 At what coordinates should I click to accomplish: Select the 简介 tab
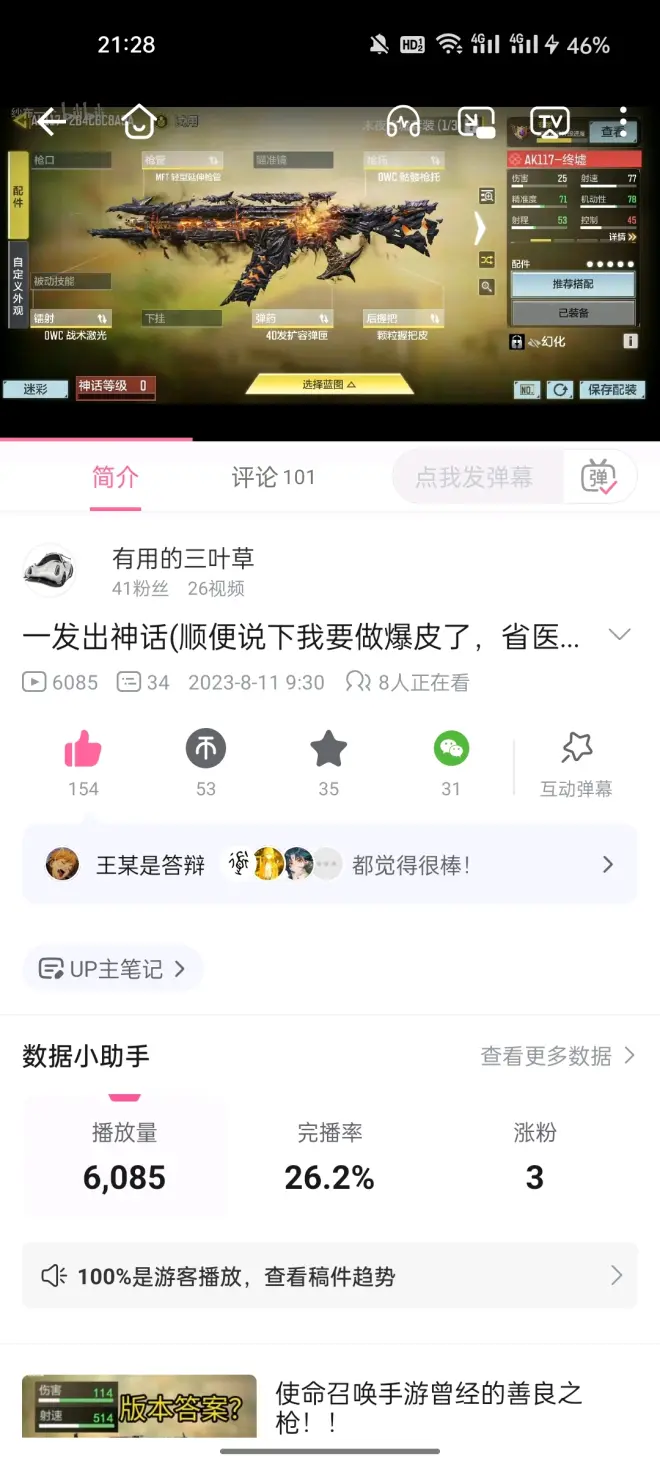click(x=115, y=478)
